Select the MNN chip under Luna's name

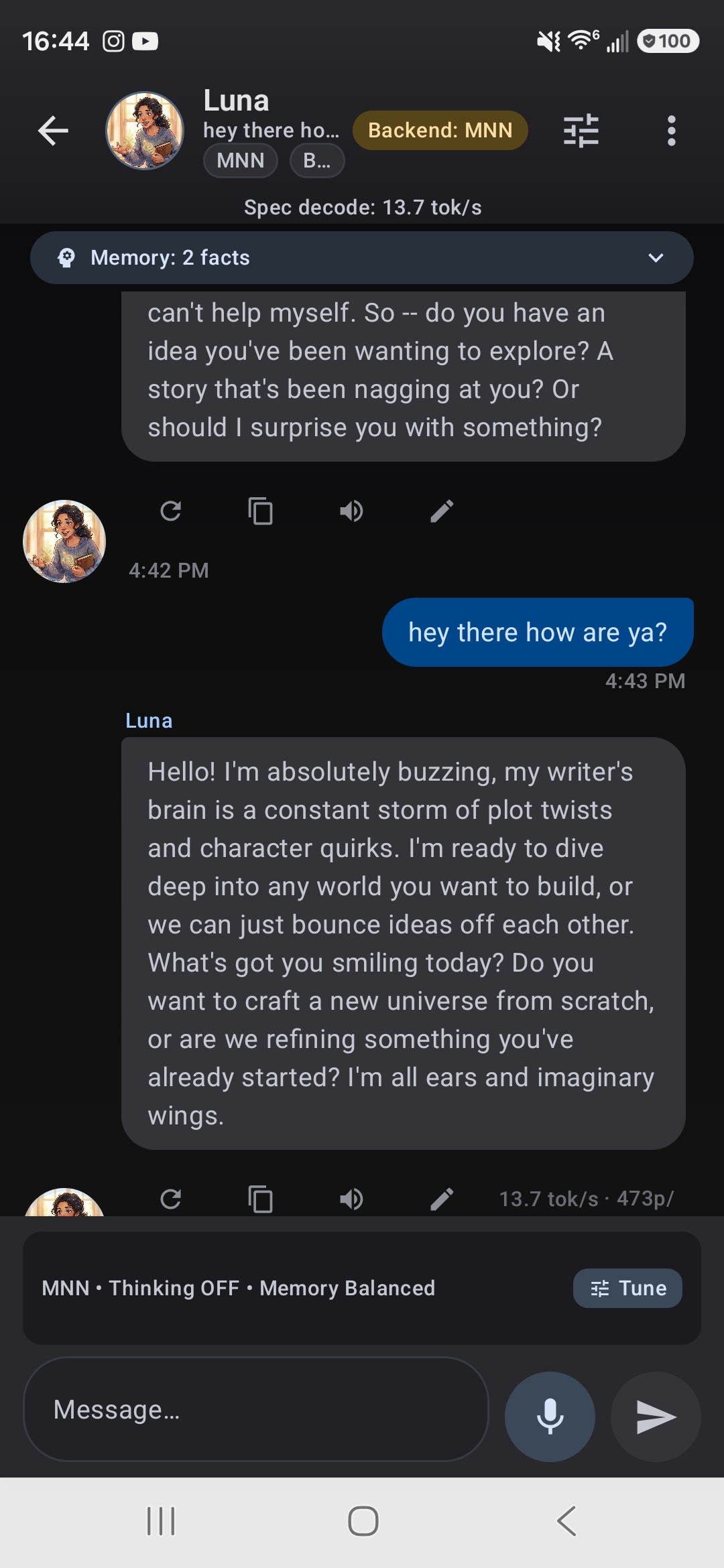pyautogui.click(x=240, y=160)
